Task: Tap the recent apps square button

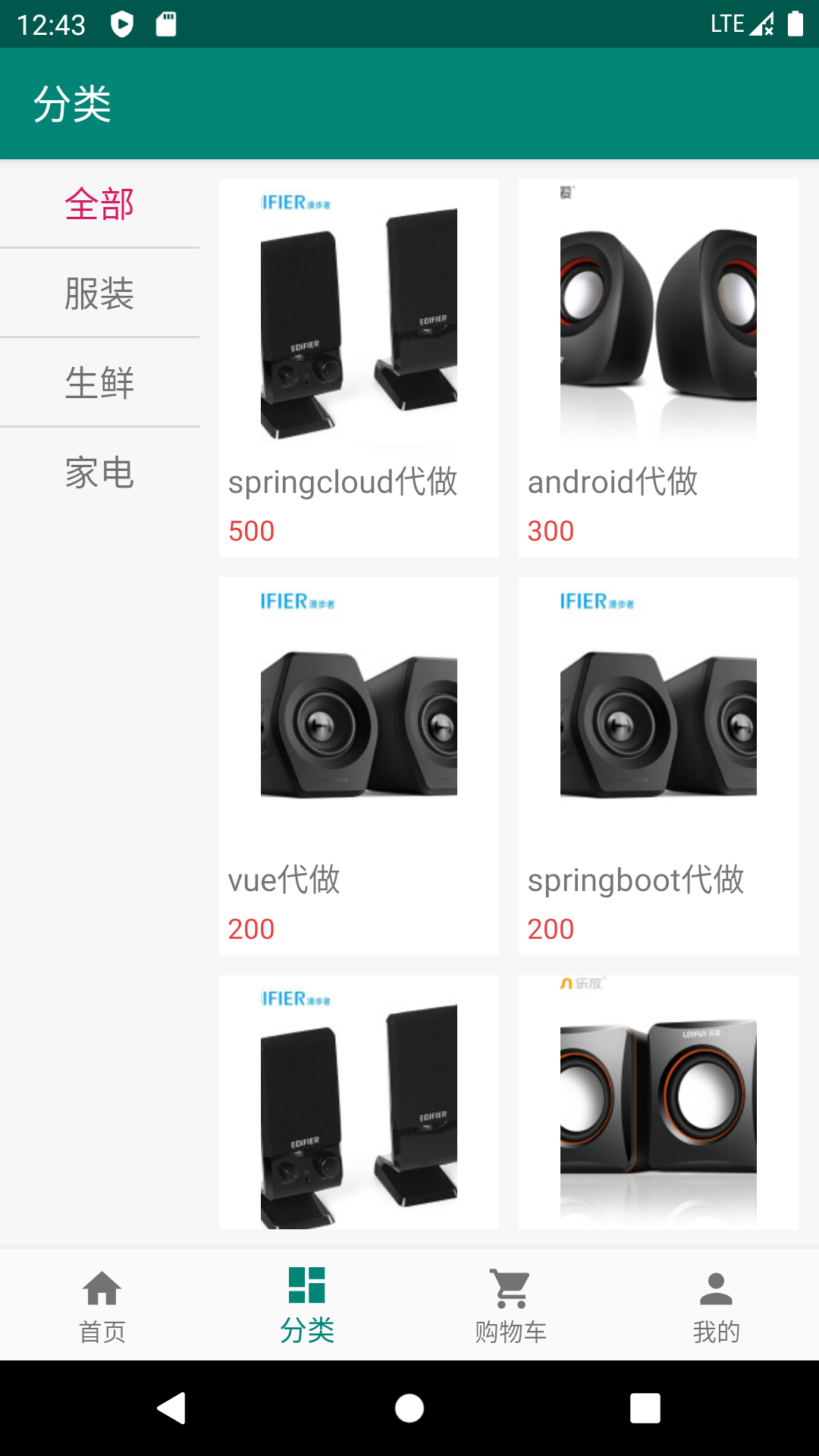Action: pos(646,1408)
